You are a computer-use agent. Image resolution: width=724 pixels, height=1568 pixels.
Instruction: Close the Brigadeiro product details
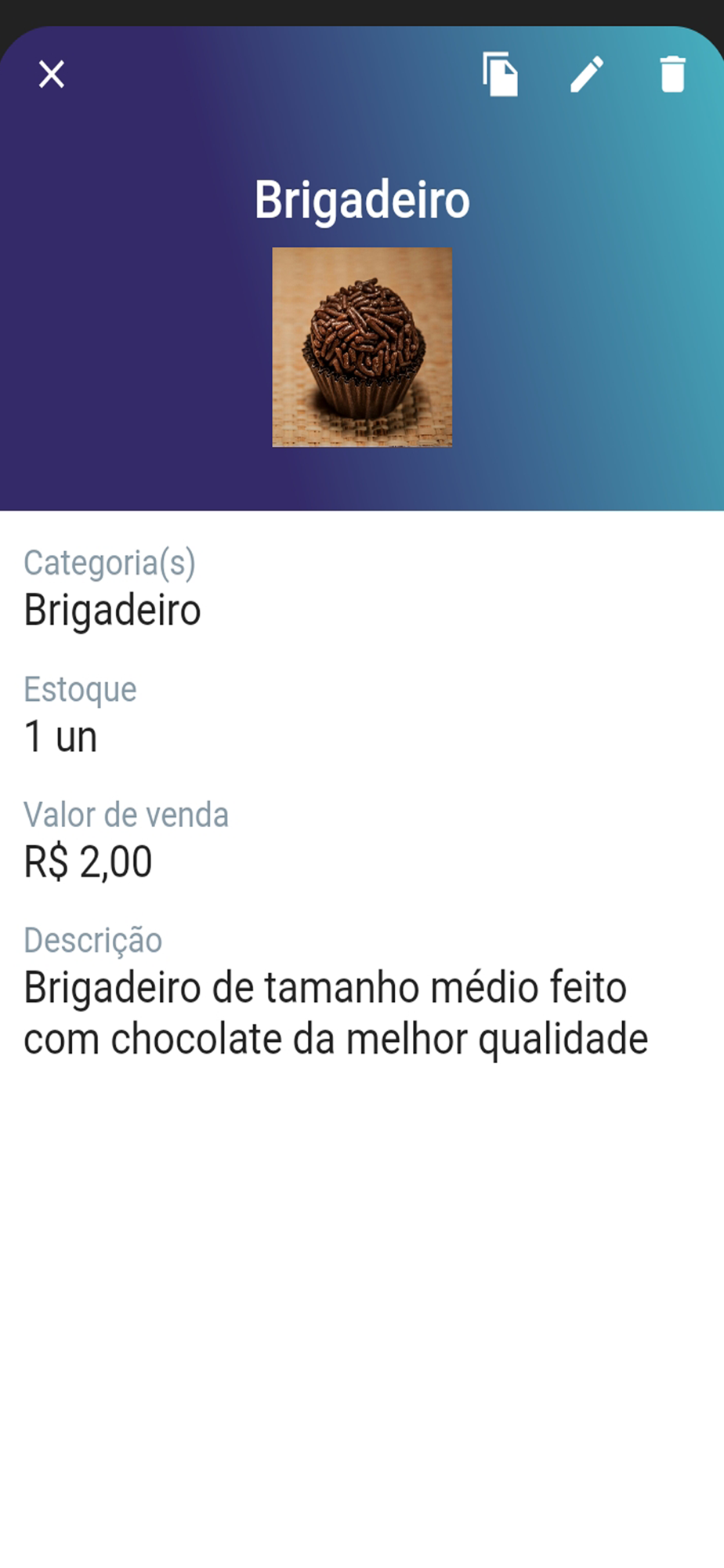coord(52,74)
